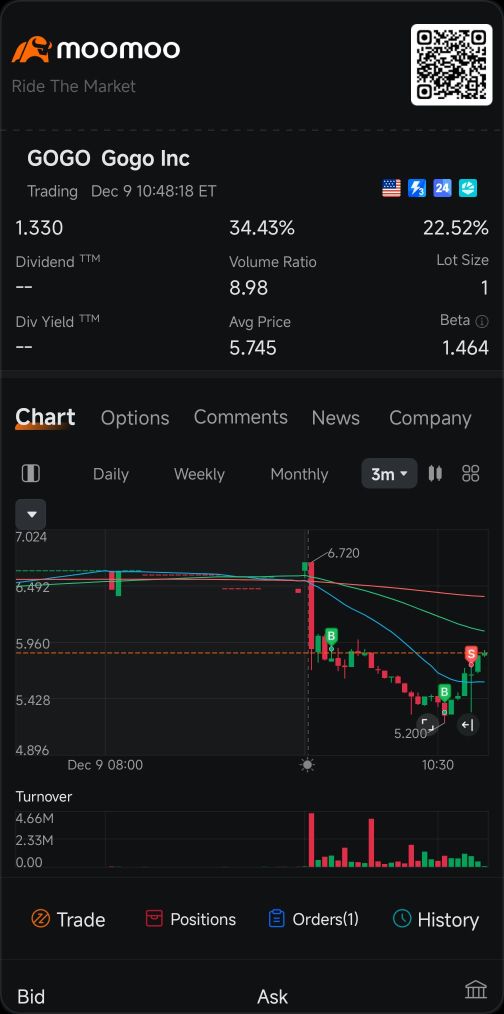The height and width of the screenshot is (1014, 504).
Task: Open the Comments tab
Action: (x=241, y=417)
